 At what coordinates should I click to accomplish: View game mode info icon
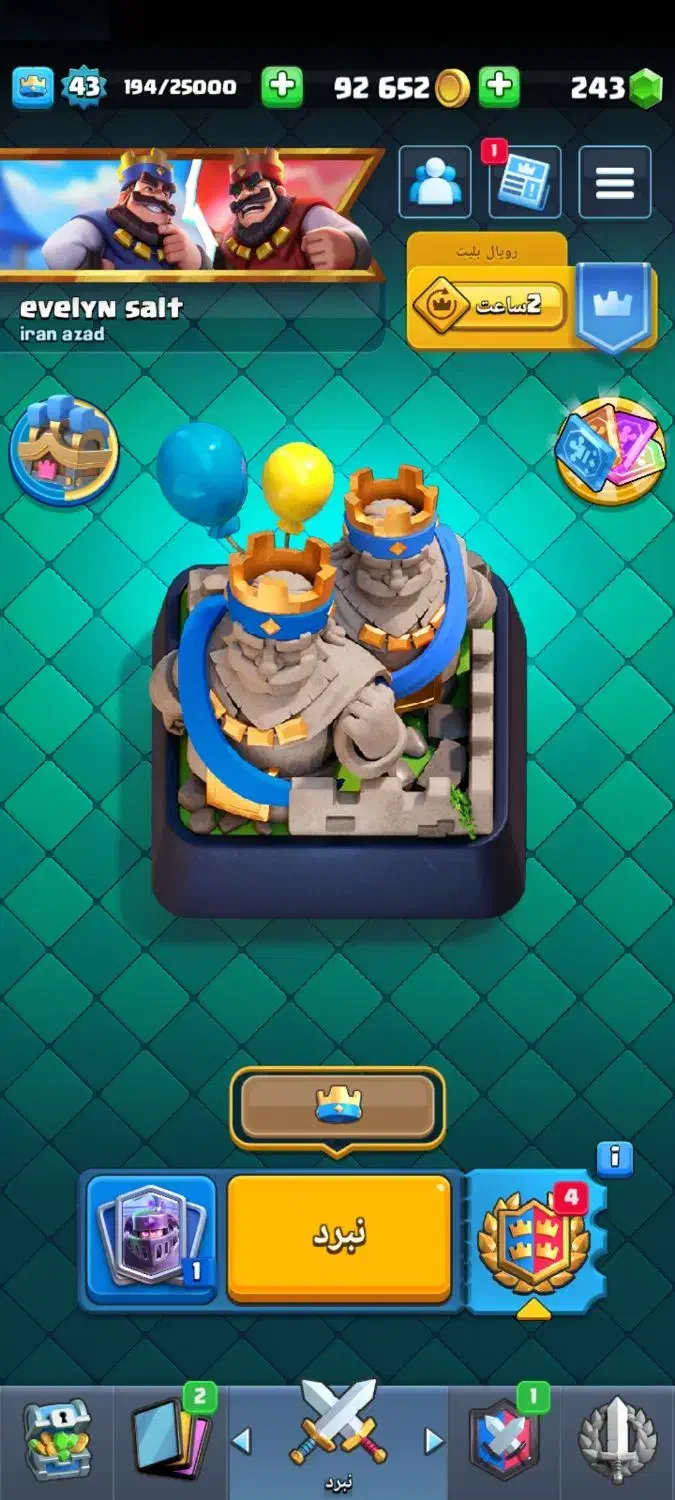coord(614,1159)
